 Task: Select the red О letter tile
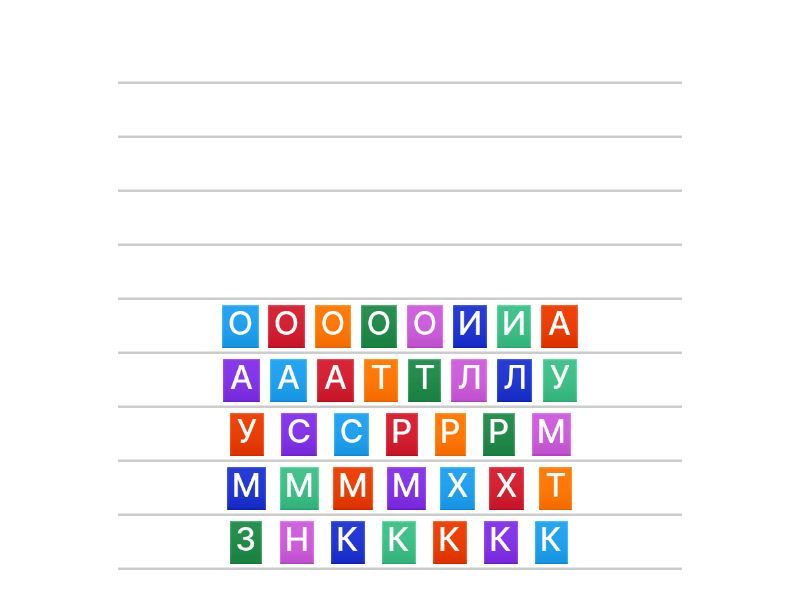pos(286,326)
